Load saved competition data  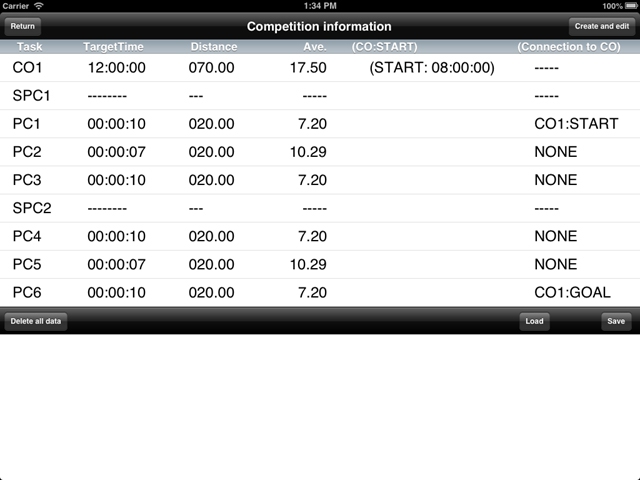[535, 321]
